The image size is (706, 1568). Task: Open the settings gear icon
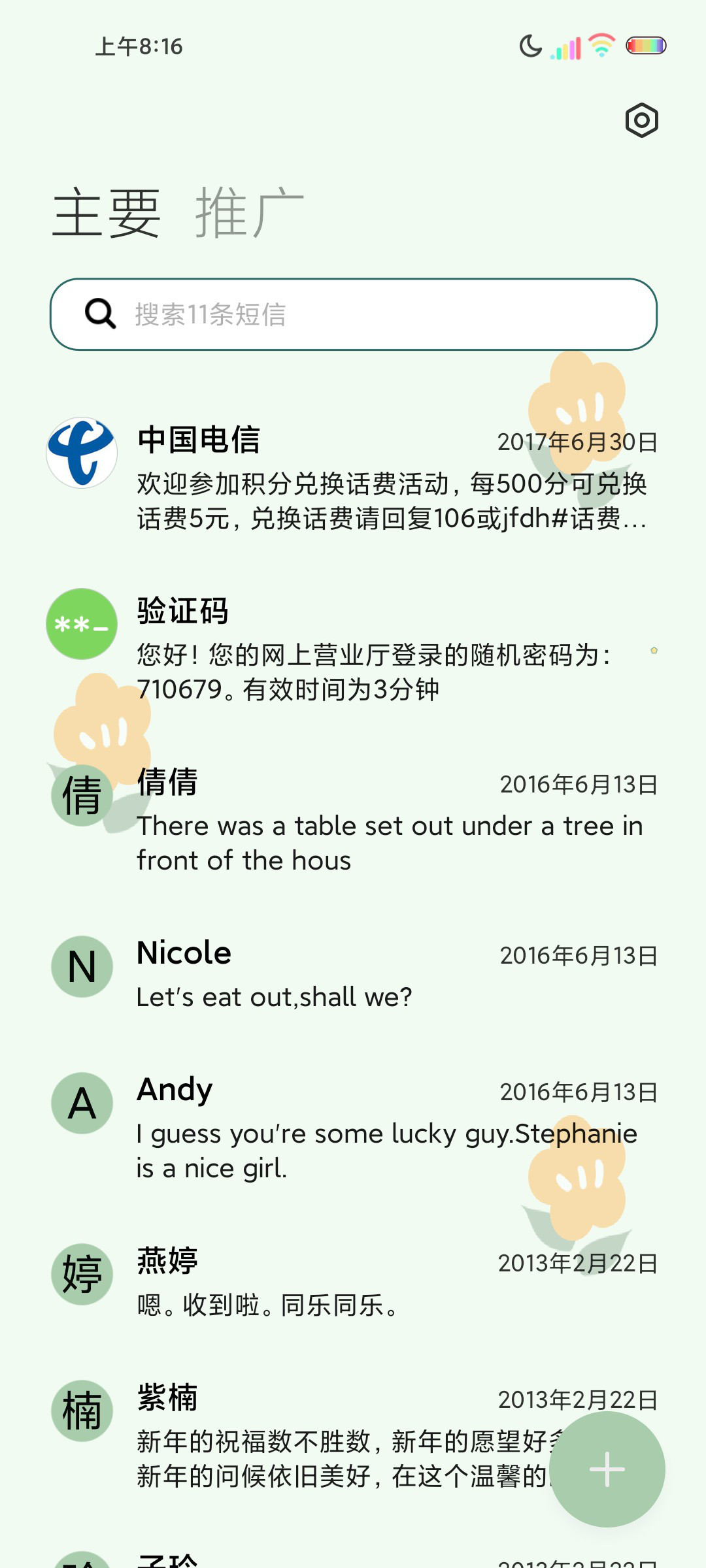point(641,120)
